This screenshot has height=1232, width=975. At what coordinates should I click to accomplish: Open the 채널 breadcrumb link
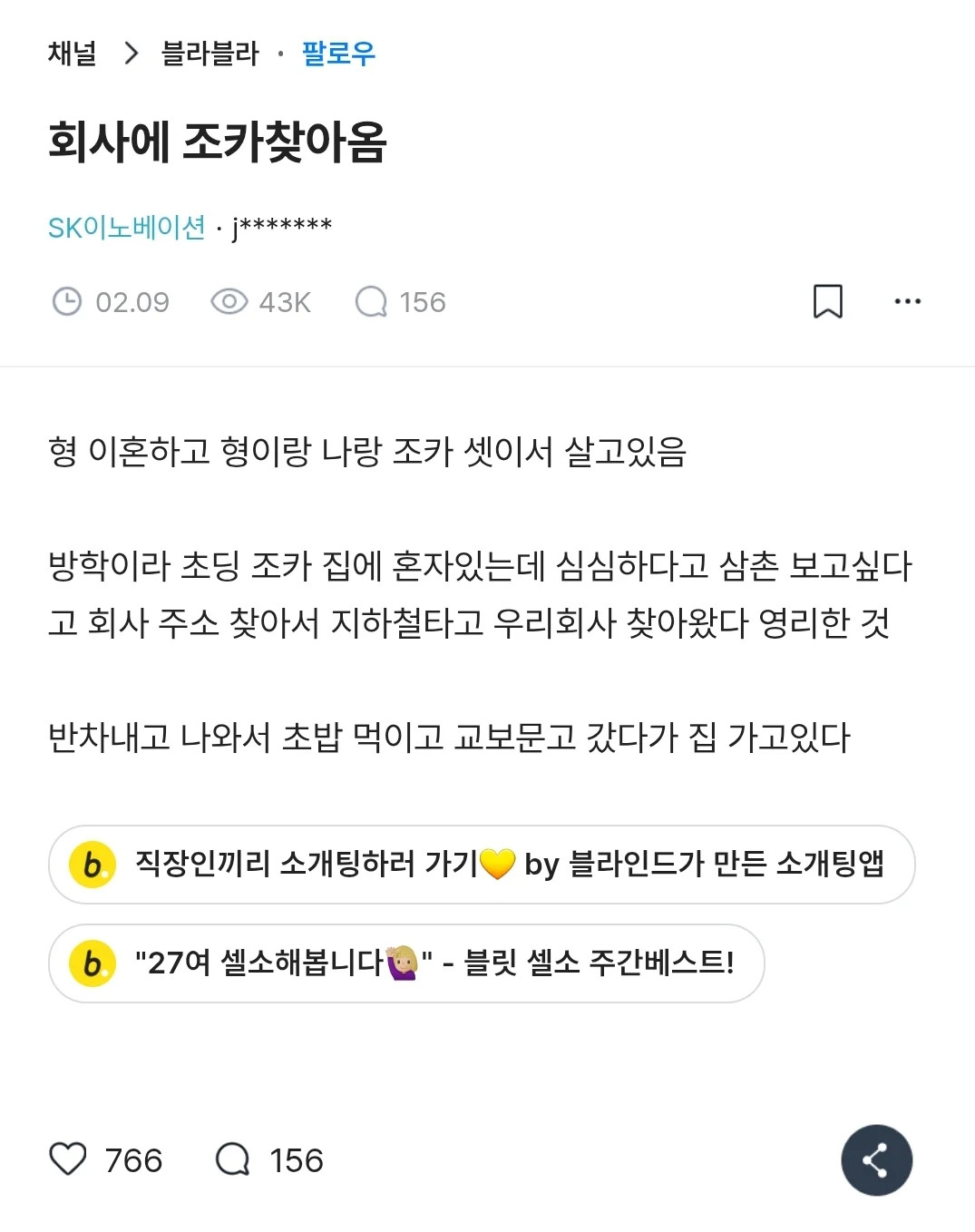click(73, 54)
